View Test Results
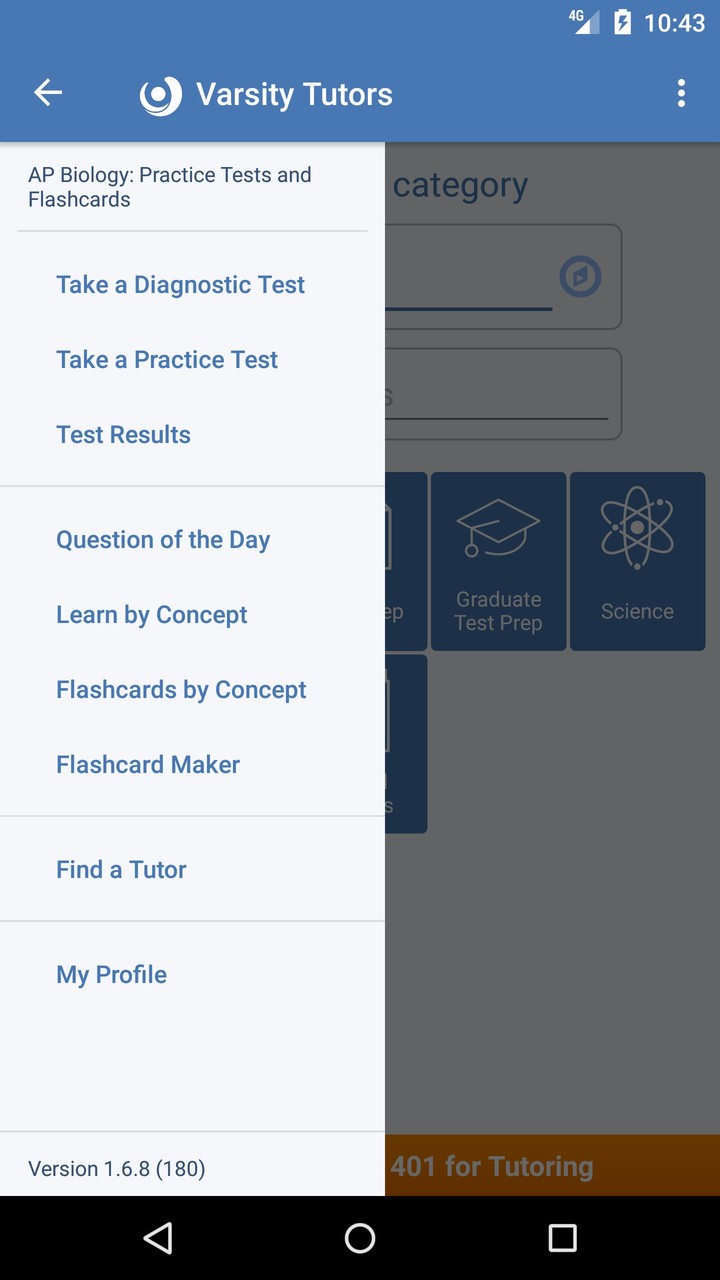This screenshot has height=1280, width=720. pos(123,434)
